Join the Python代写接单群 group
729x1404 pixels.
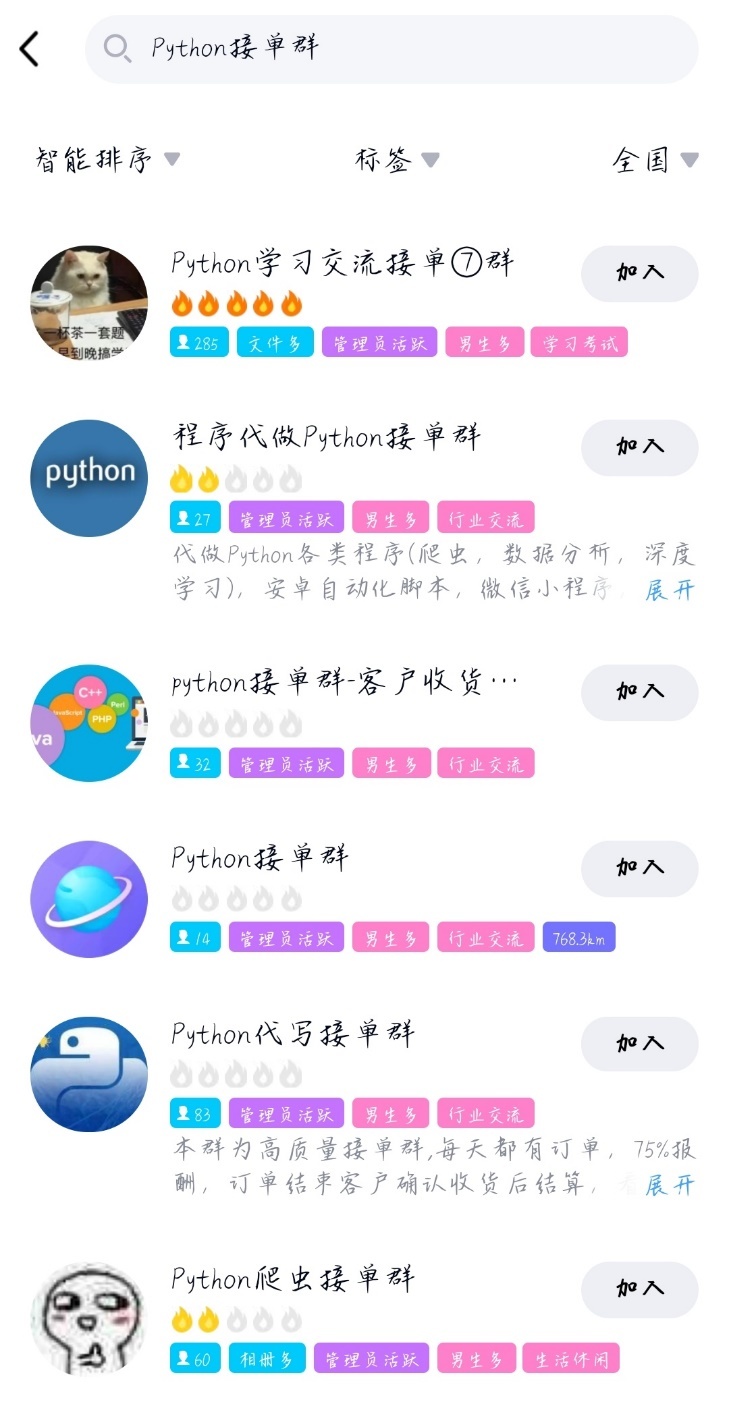(639, 1044)
